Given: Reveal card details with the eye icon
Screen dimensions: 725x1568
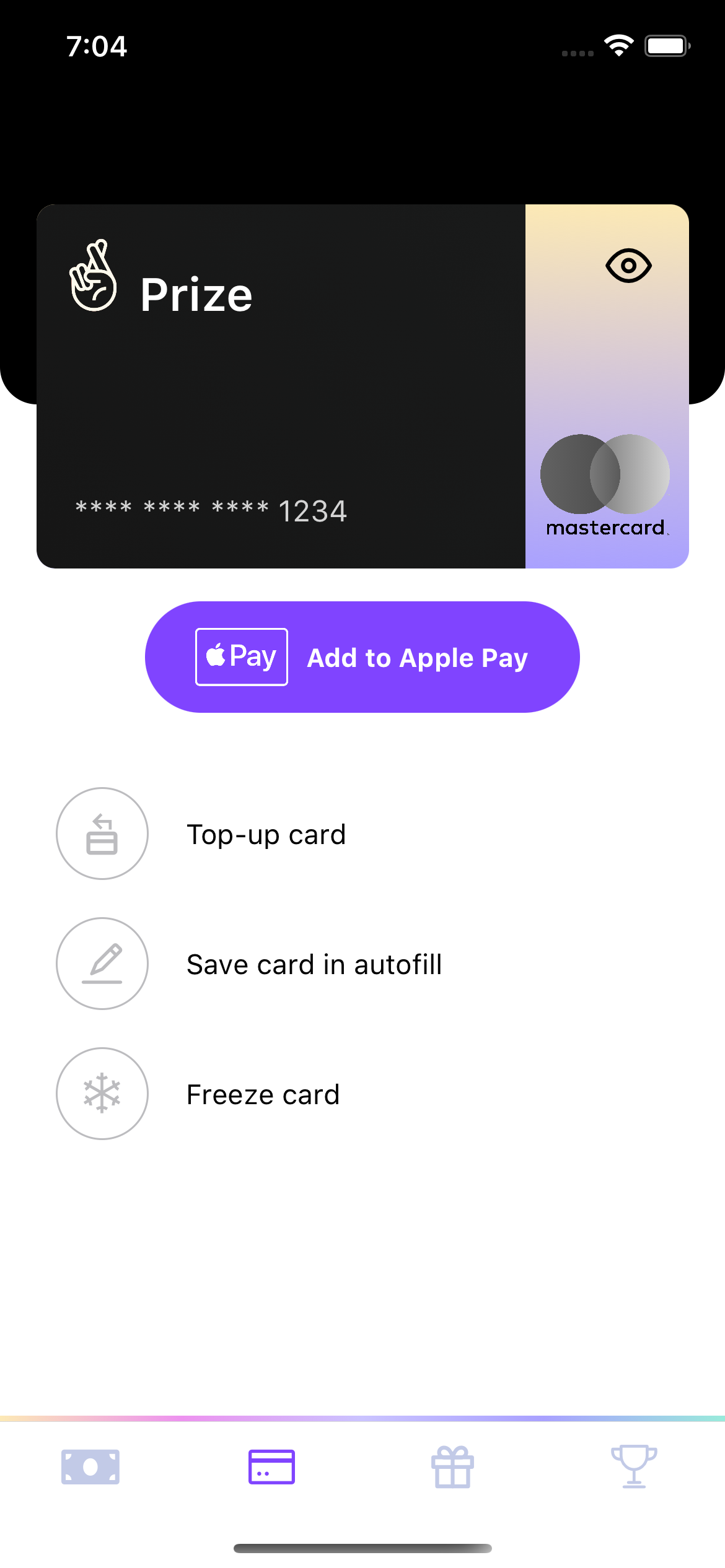Looking at the screenshot, I should pos(628,266).
